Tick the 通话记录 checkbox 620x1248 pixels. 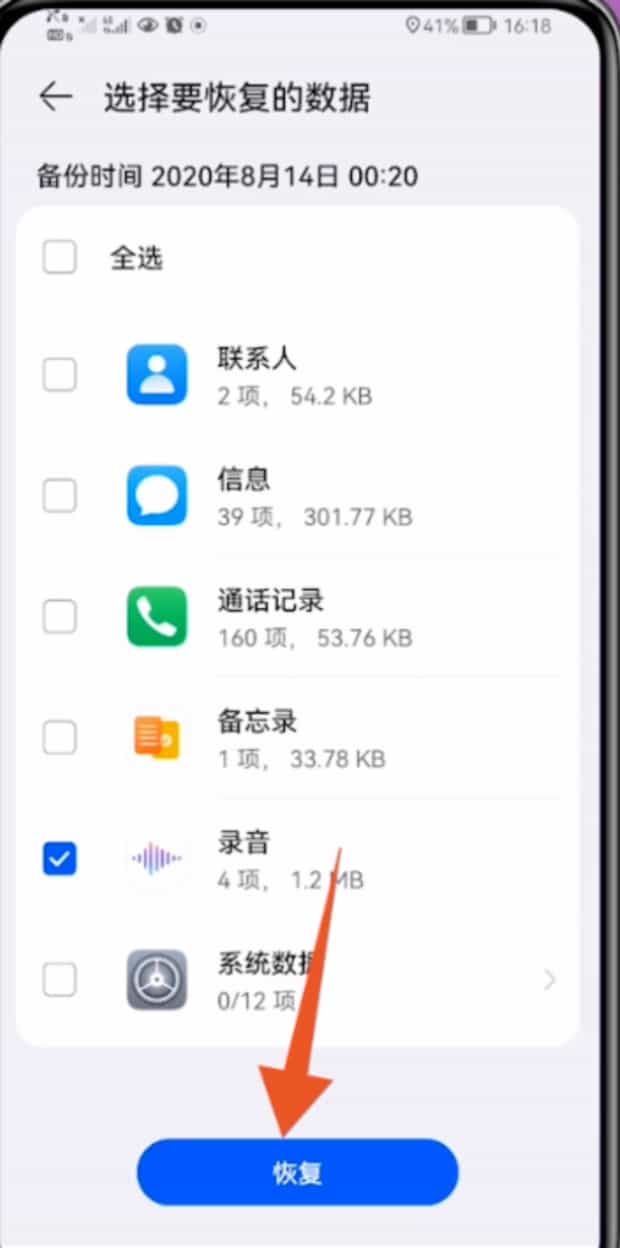coord(59,617)
